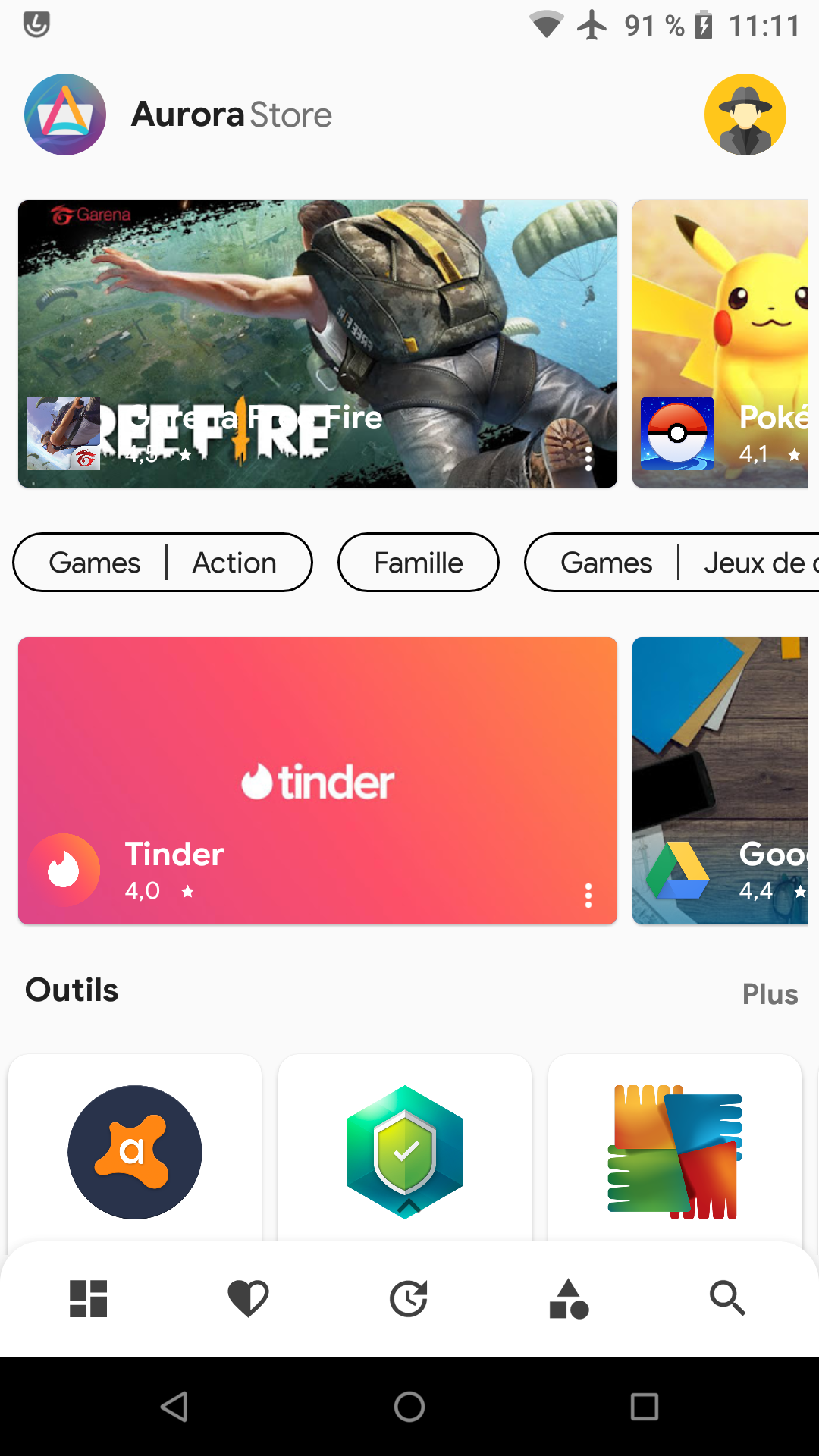The width and height of the screenshot is (819, 1456).
Task: Go back using the system back button
Action: pyautogui.click(x=174, y=1407)
